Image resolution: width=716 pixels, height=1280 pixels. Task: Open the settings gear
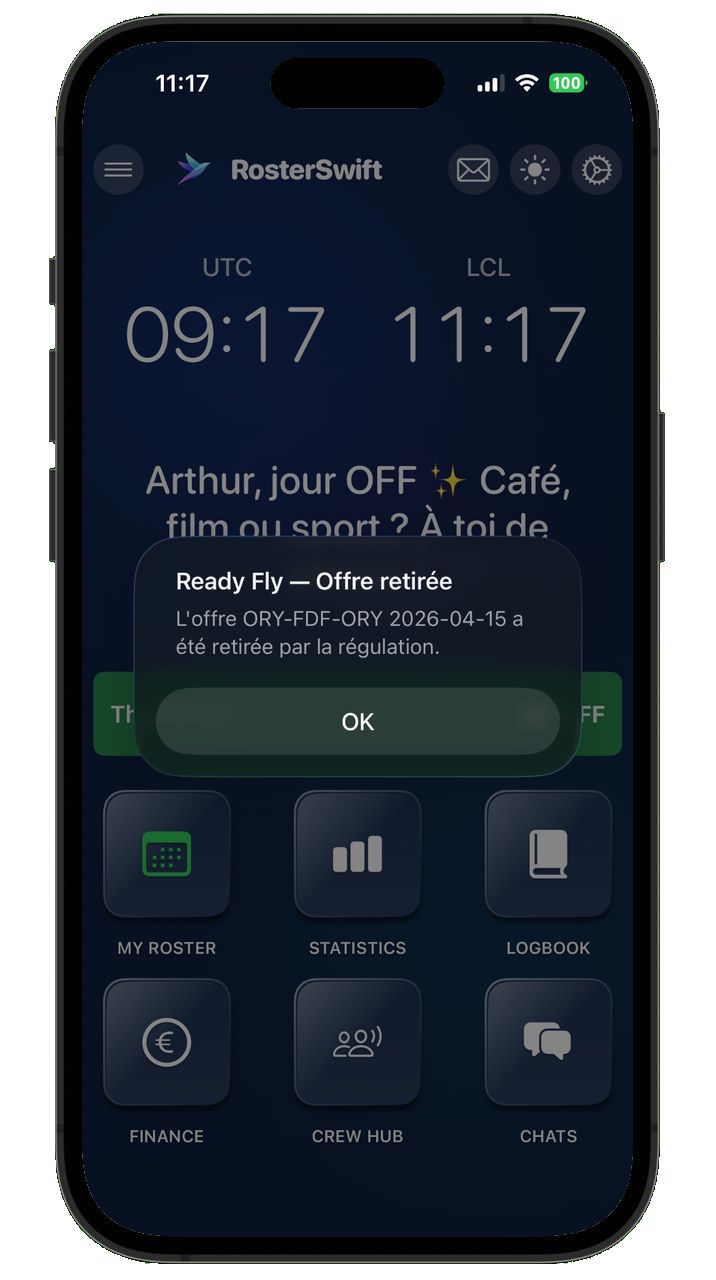597,170
